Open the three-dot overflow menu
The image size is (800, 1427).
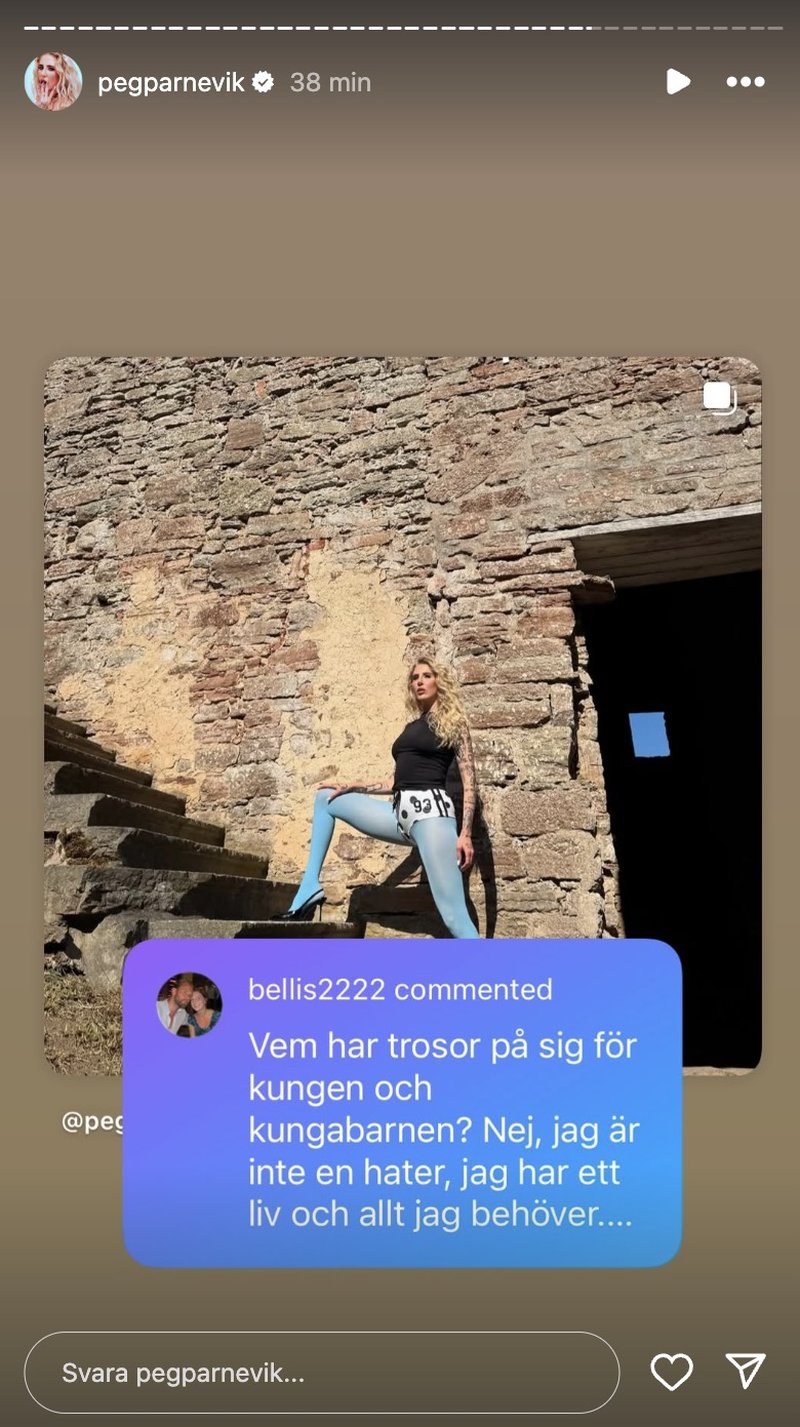745,82
